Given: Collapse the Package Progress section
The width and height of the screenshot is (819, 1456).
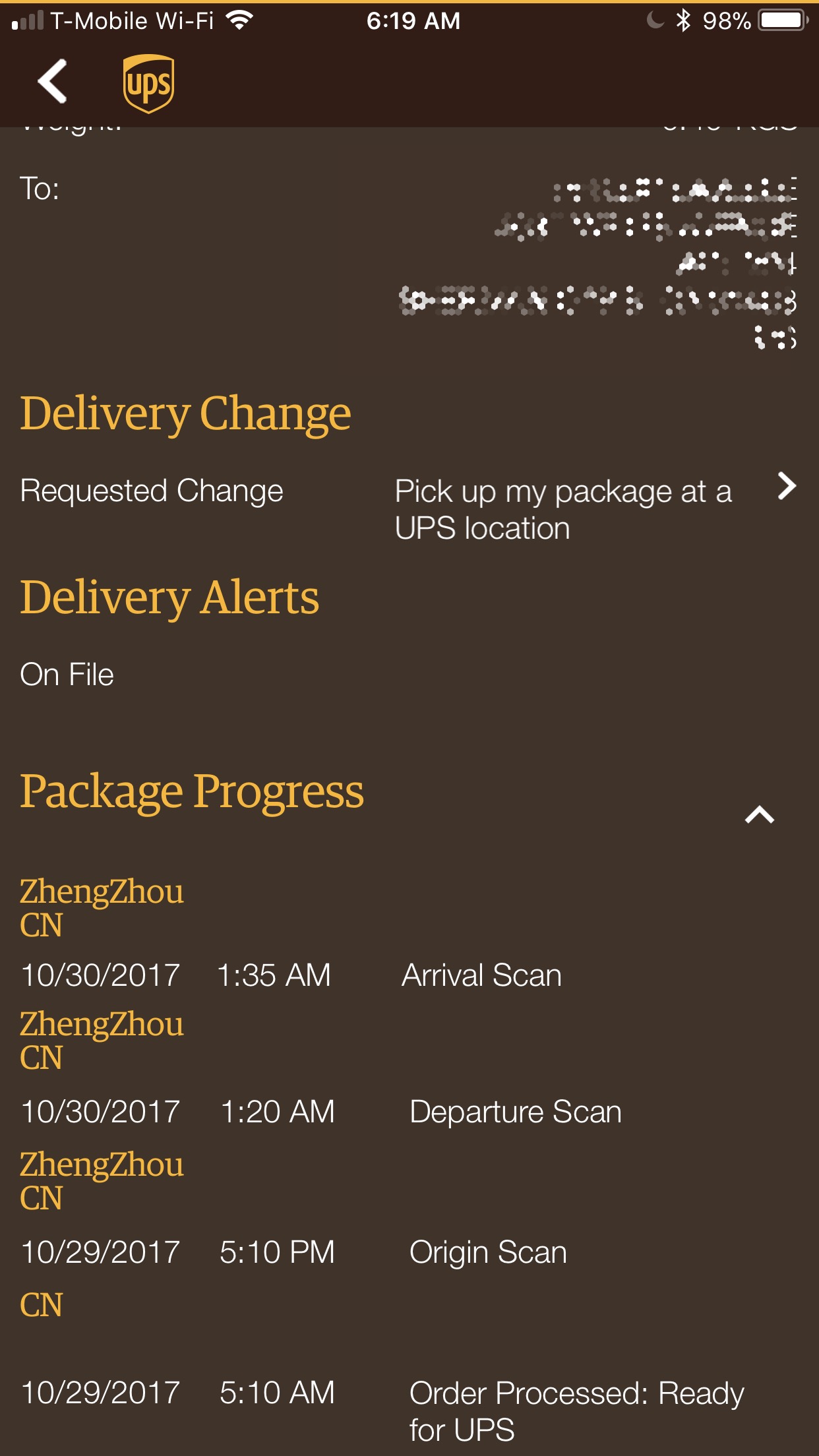Looking at the screenshot, I should [759, 816].
